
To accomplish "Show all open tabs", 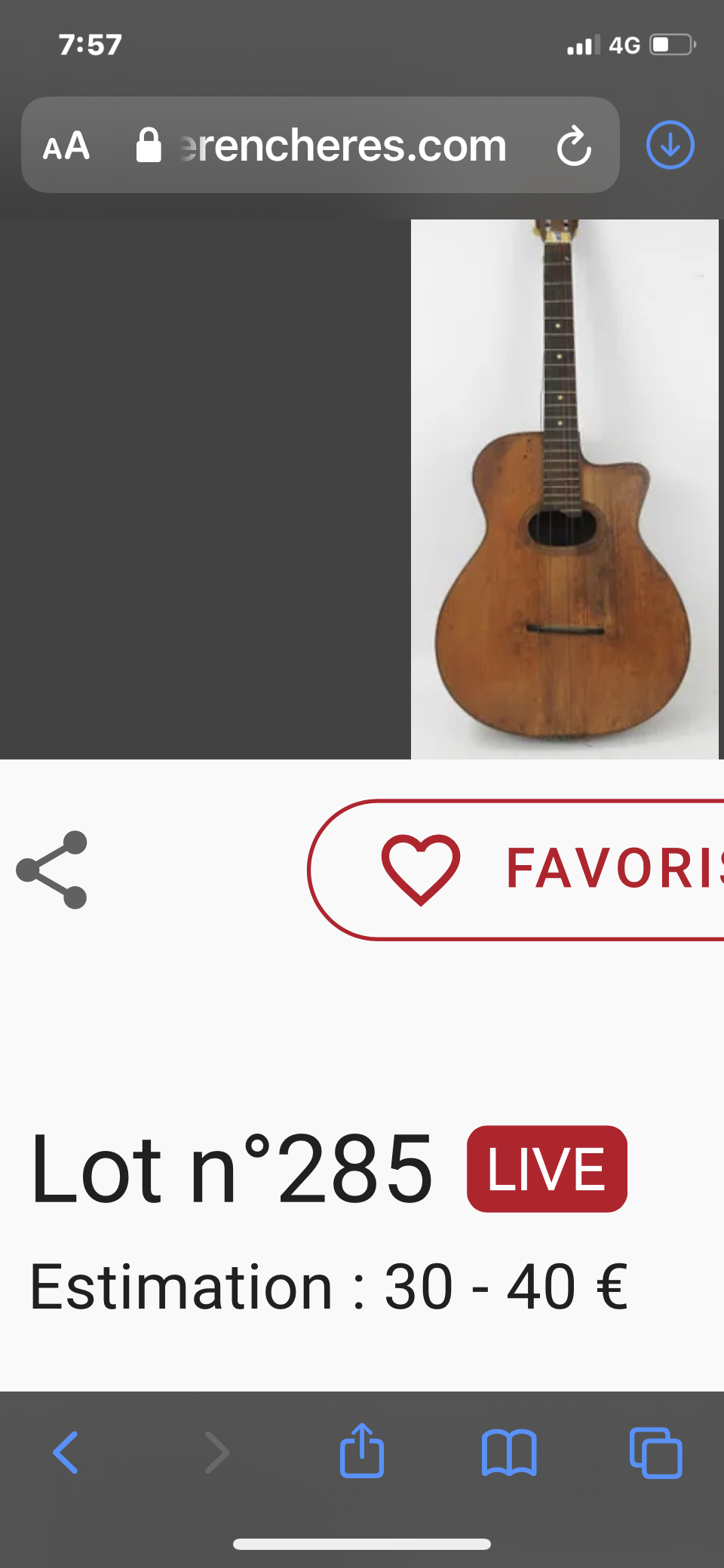I will [x=655, y=1452].
